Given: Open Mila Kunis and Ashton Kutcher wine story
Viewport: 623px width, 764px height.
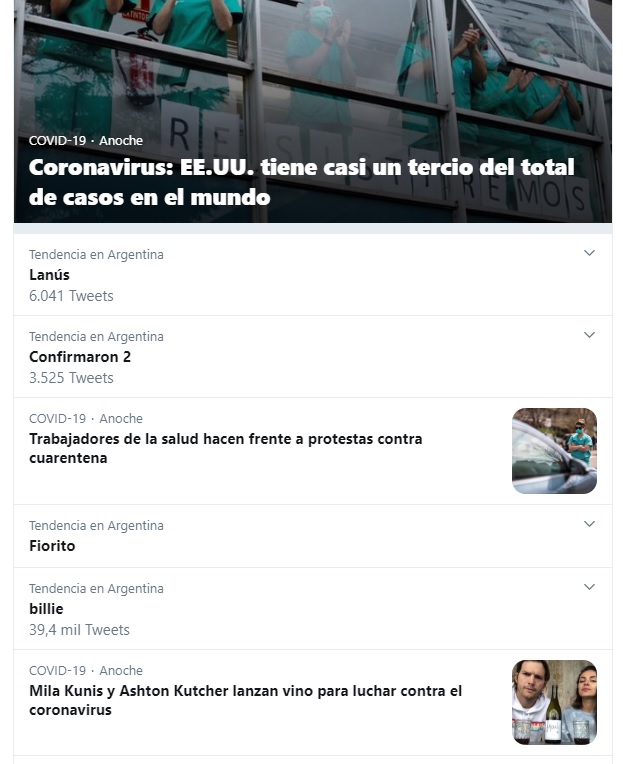Looking at the screenshot, I should [x=245, y=700].
